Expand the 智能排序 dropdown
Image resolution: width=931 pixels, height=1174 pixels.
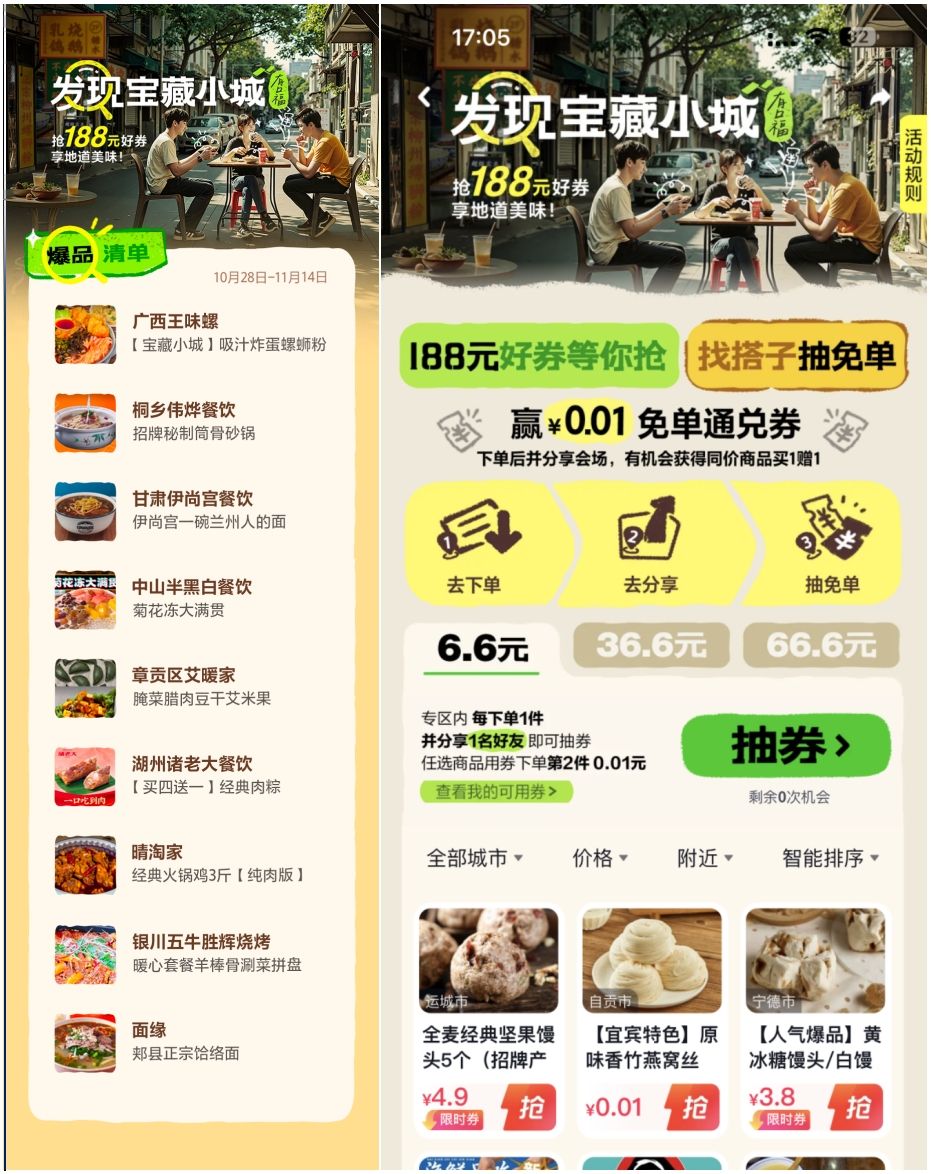coord(830,858)
